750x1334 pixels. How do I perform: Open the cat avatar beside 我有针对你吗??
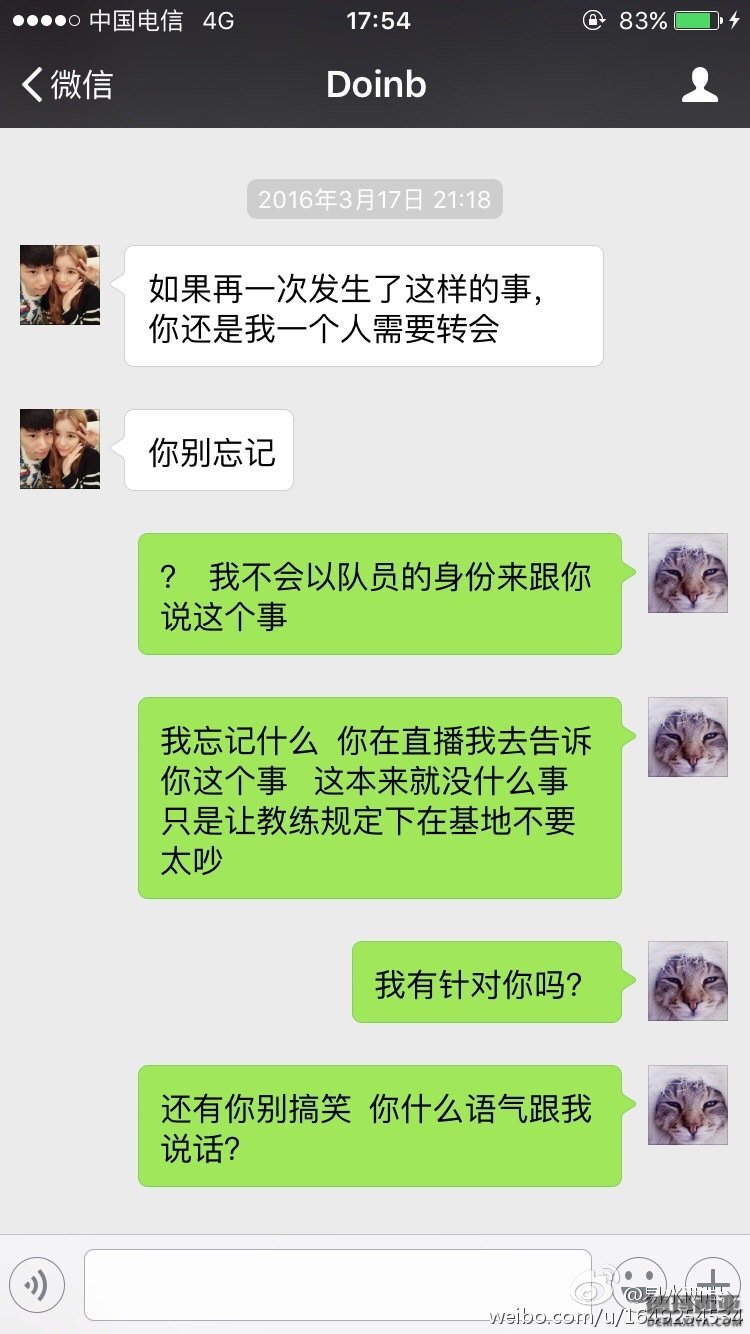[x=688, y=981]
